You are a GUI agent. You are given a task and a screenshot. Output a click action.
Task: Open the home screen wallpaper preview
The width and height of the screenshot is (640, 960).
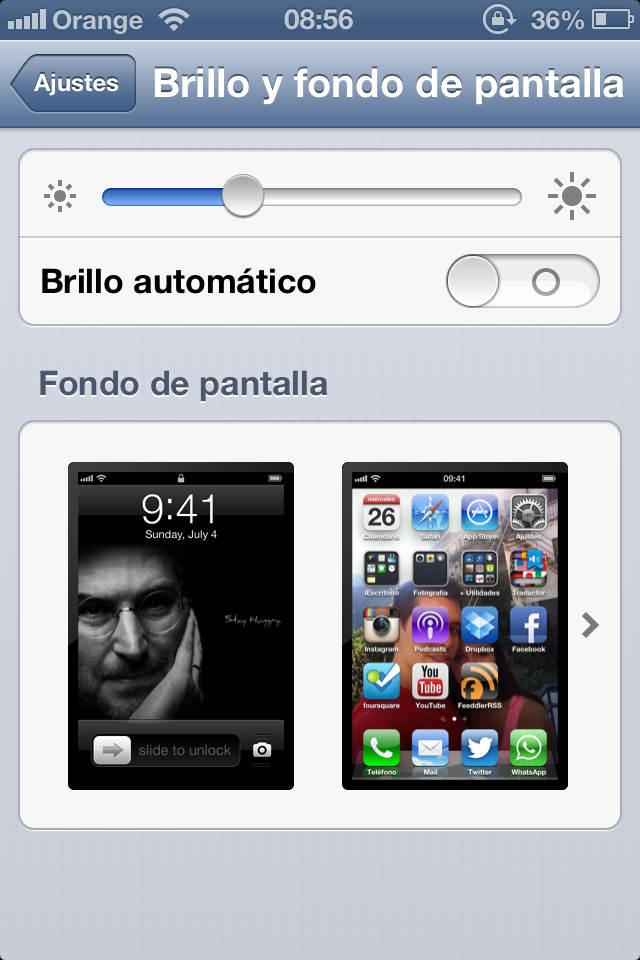point(454,626)
